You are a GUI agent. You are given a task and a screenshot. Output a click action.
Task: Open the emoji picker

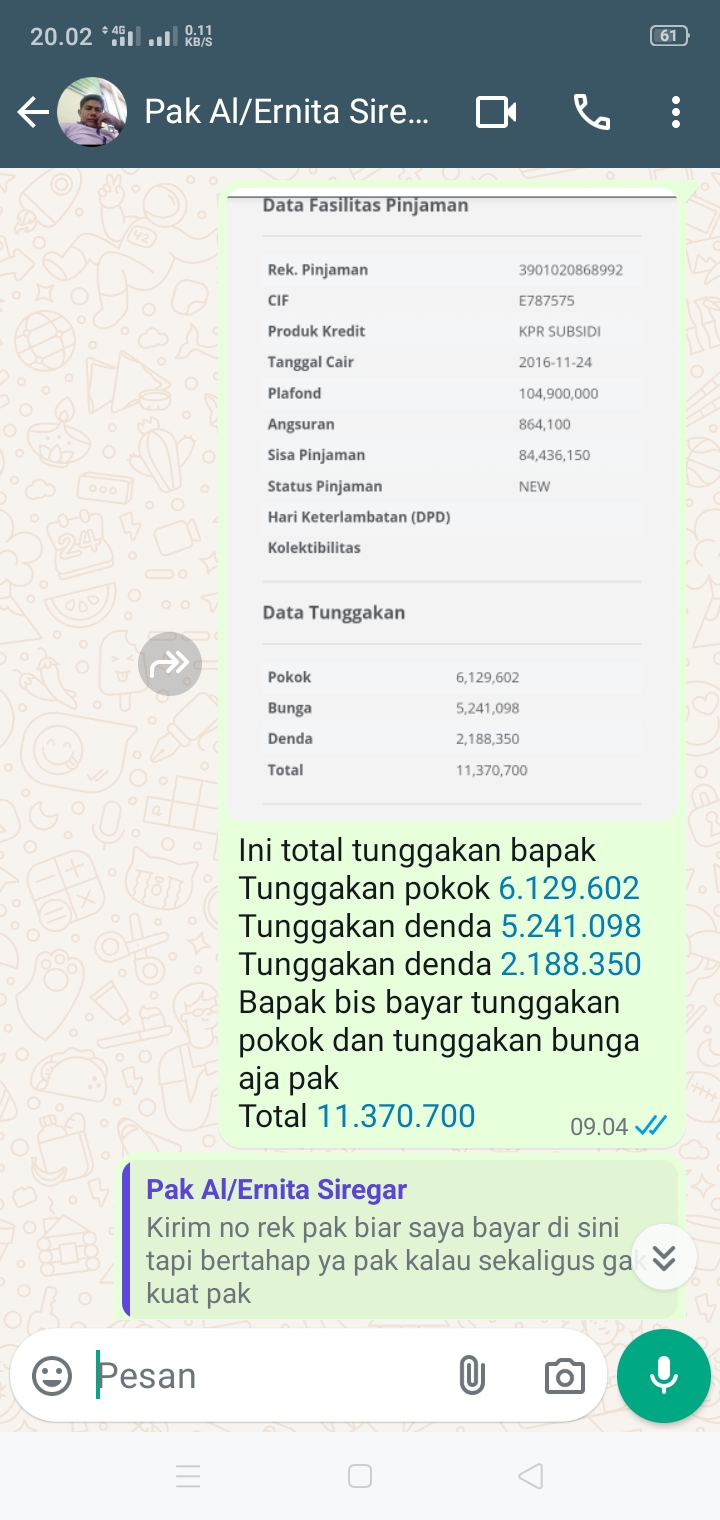52,1376
